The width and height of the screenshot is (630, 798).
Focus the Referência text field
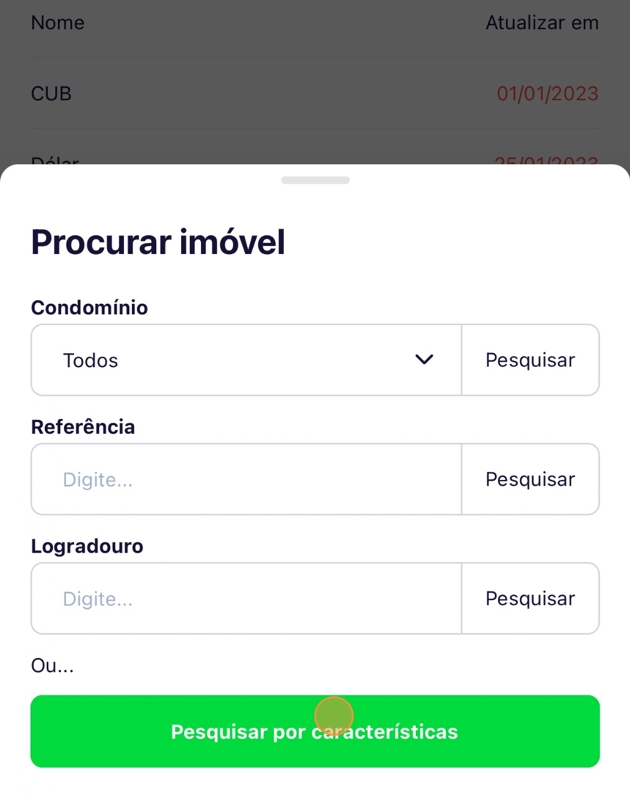tap(246, 480)
